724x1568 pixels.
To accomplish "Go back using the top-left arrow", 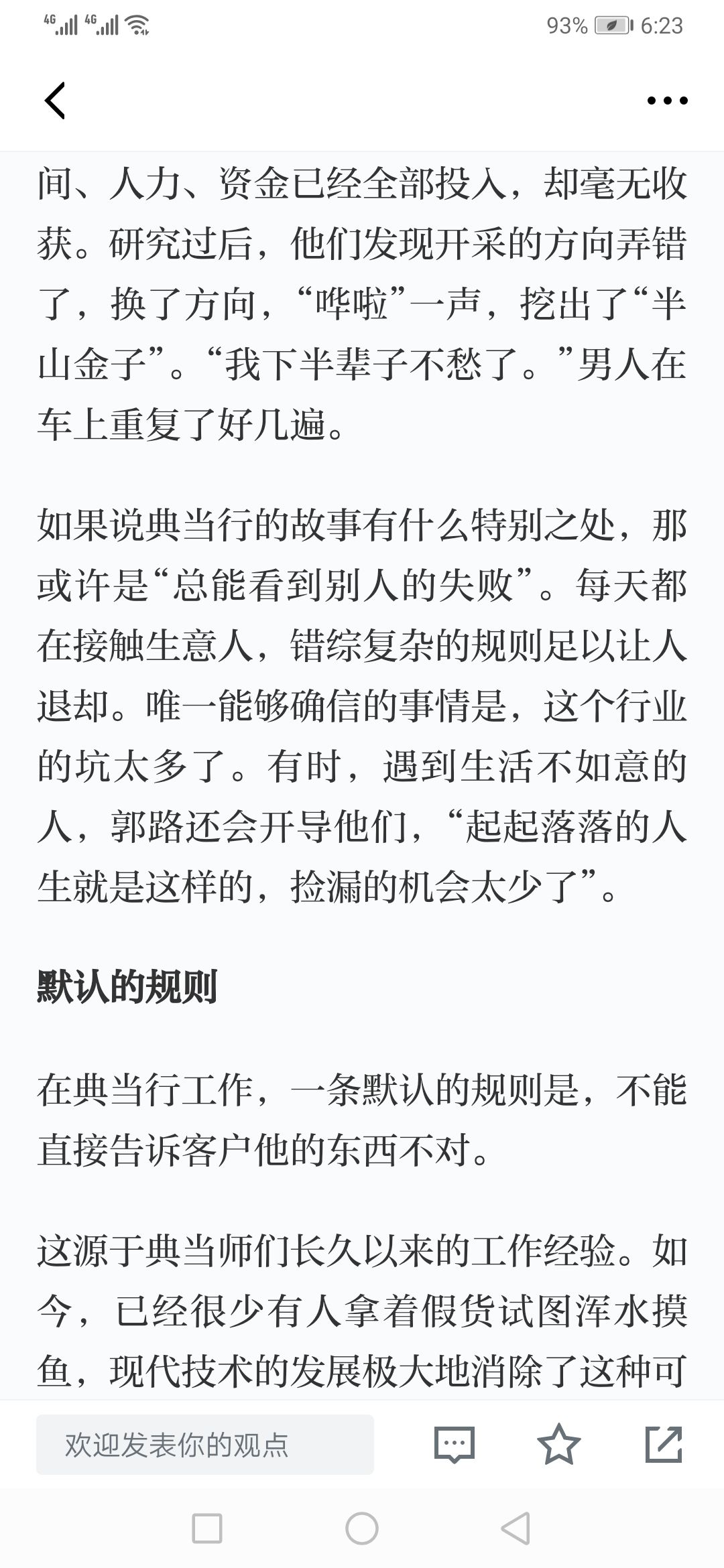I will pos(55,101).
